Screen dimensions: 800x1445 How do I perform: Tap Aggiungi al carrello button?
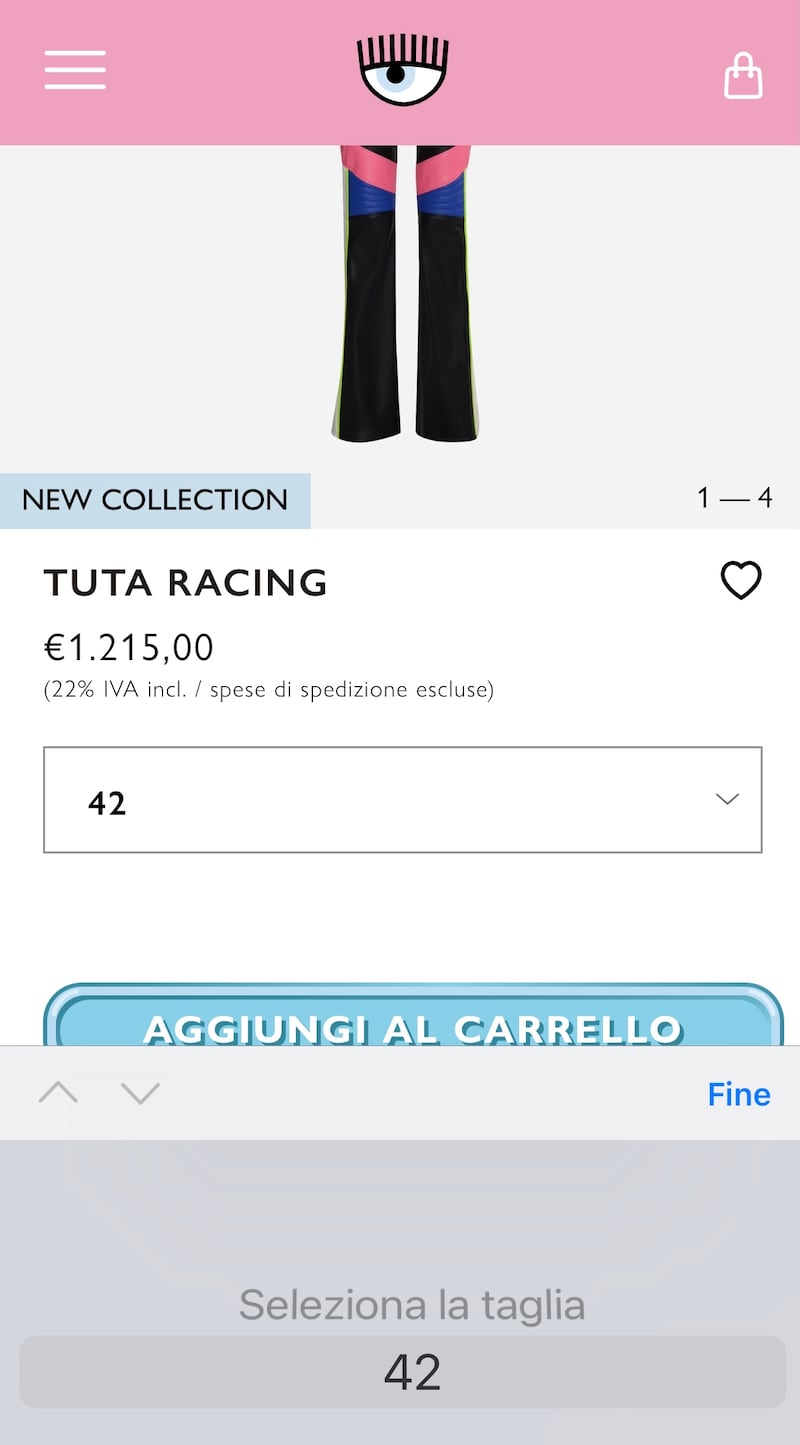tap(413, 1016)
